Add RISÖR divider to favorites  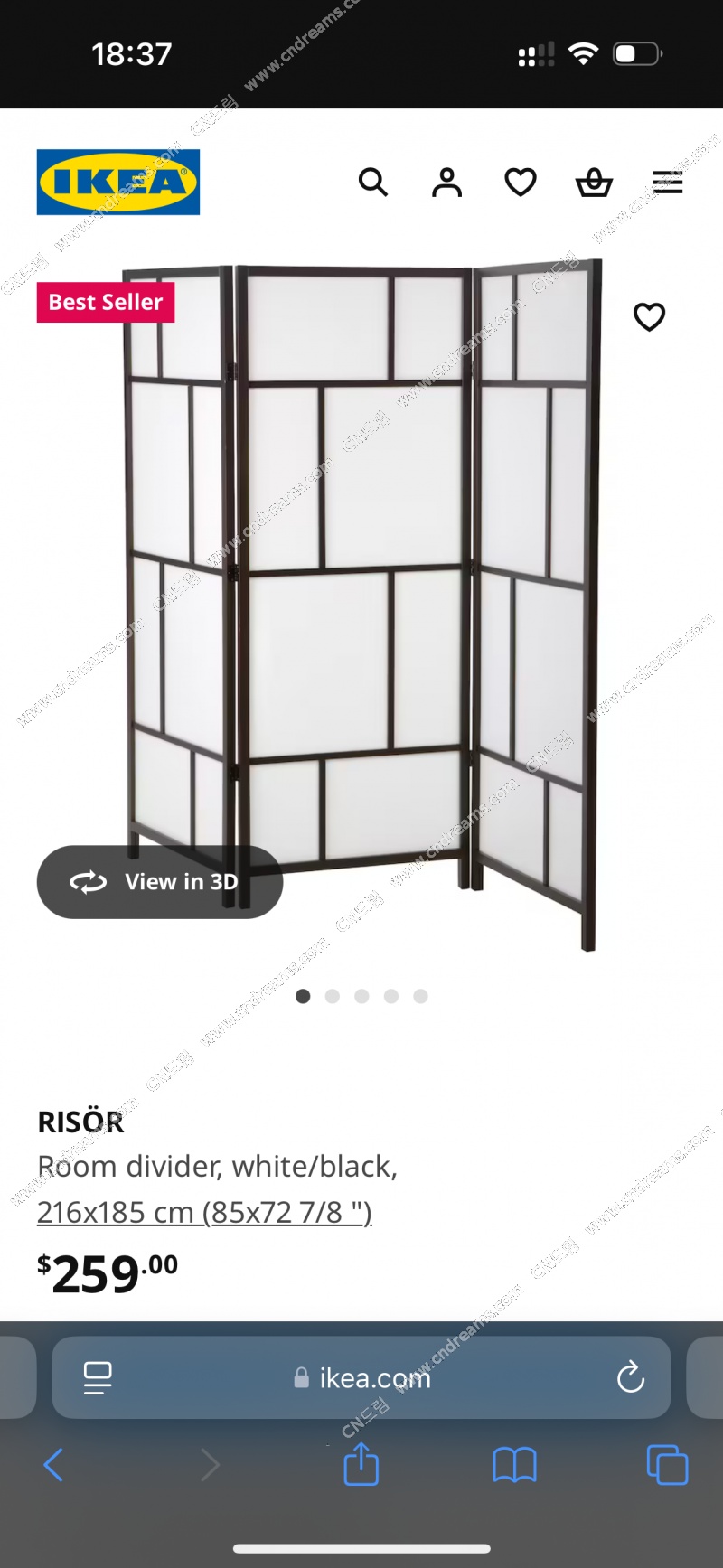tap(649, 316)
